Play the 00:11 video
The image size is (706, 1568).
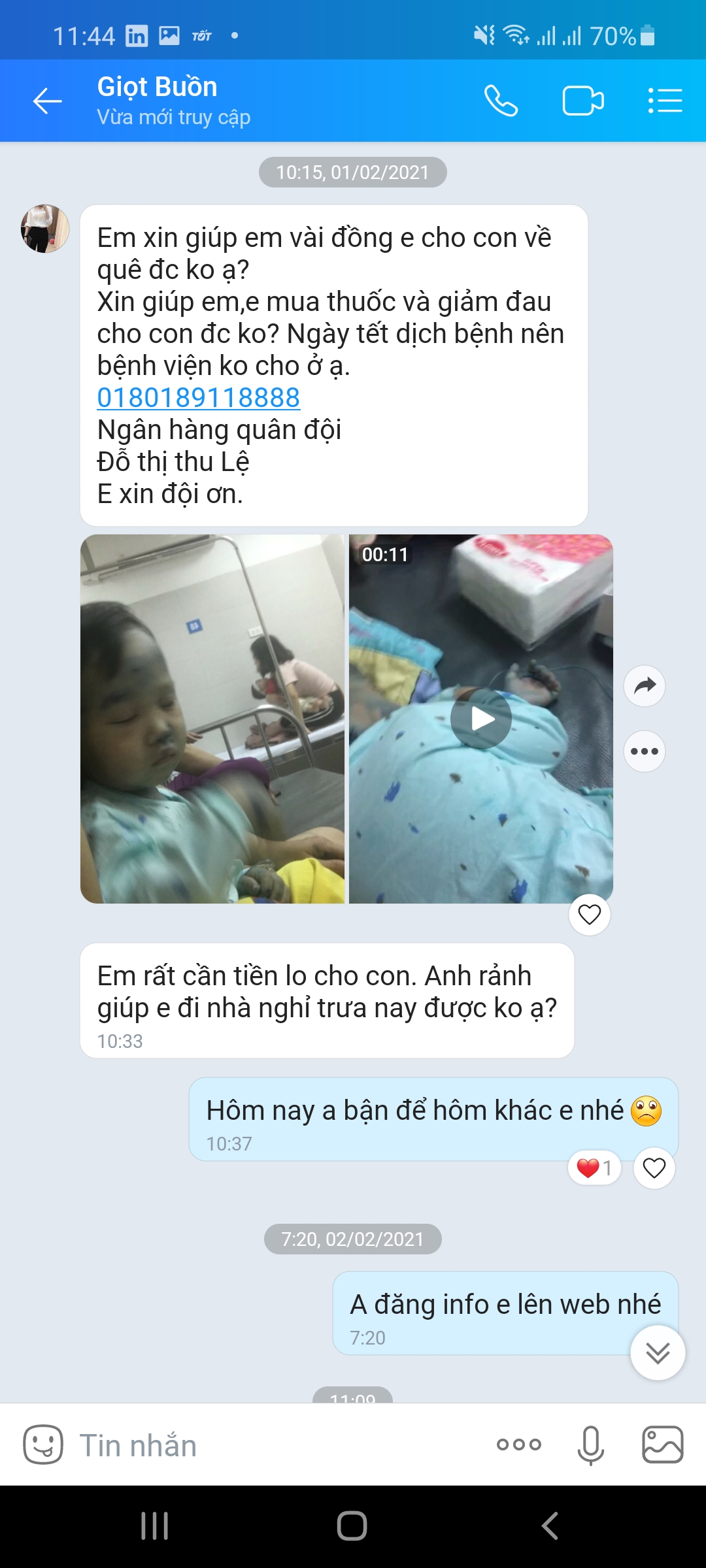coord(481,719)
